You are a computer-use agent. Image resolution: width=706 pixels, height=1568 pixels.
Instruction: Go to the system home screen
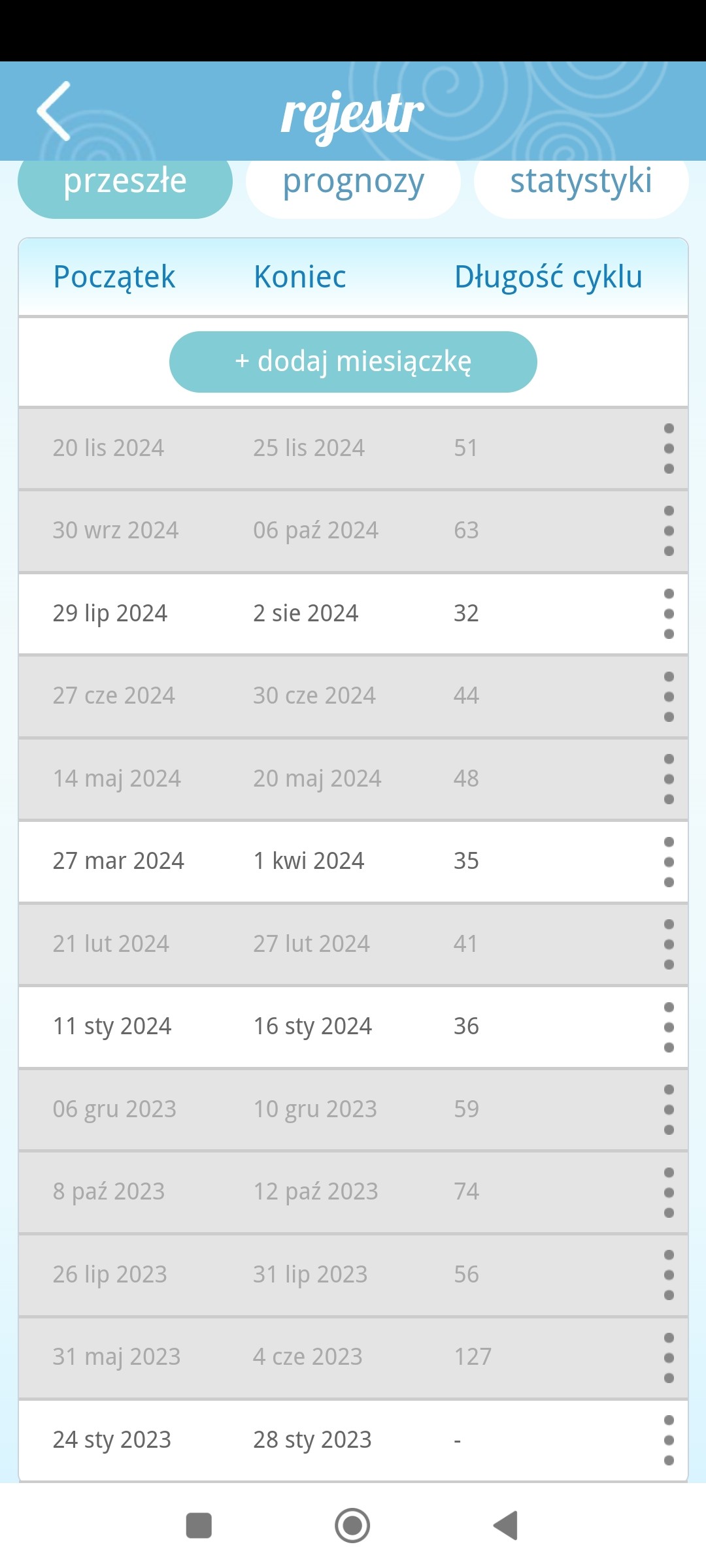click(x=352, y=1526)
